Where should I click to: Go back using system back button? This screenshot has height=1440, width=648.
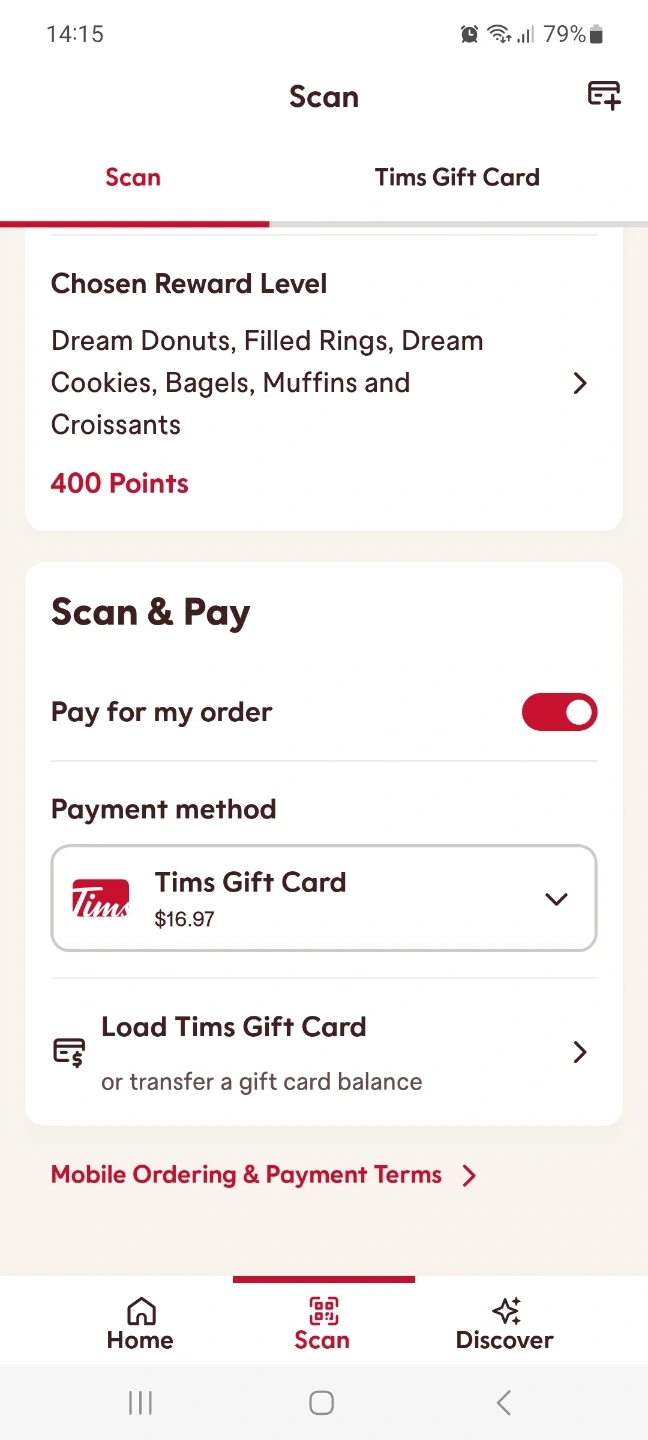point(504,1403)
